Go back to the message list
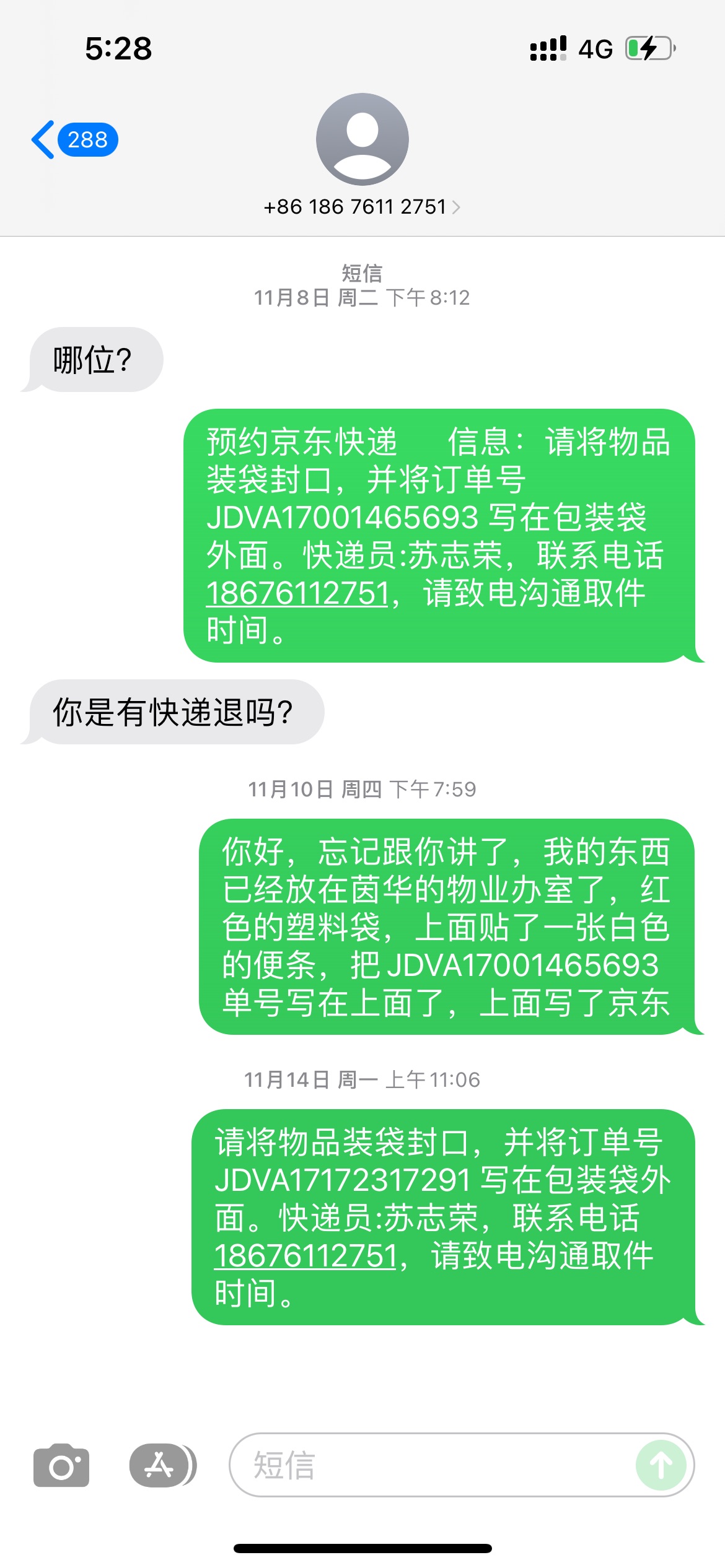 click(x=74, y=139)
